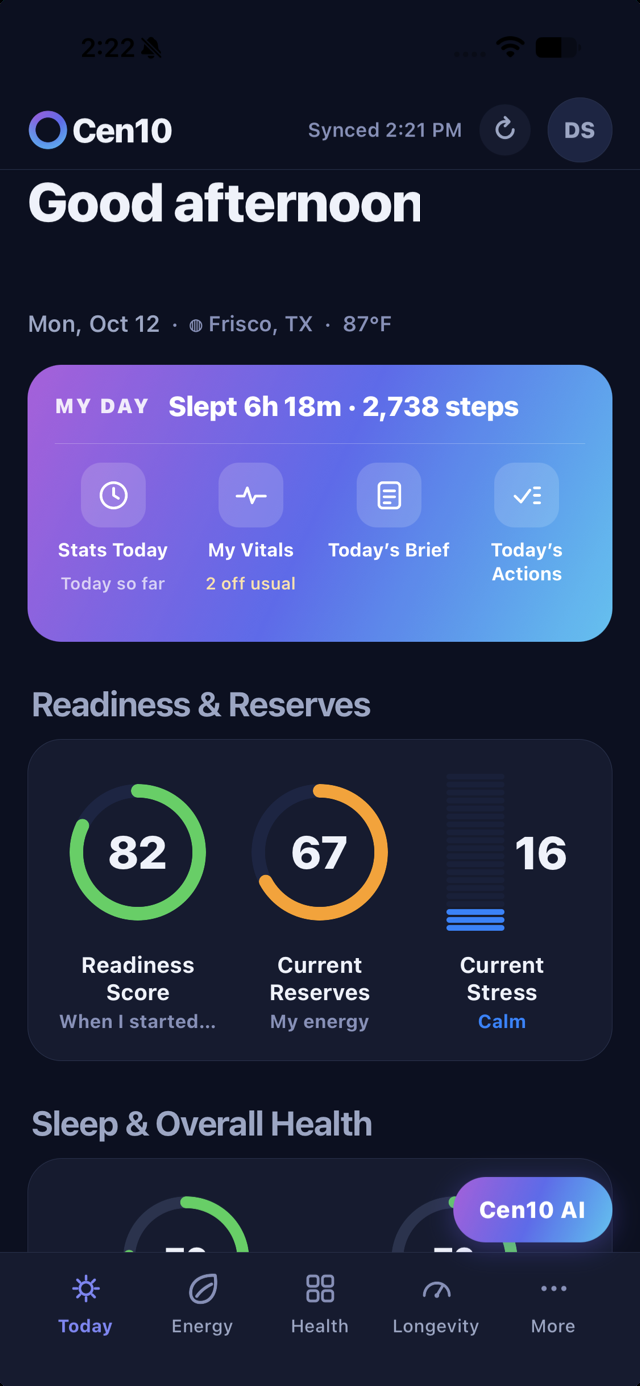Select the Today tab
This screenshot has height=1386, width=640.
85,1305
